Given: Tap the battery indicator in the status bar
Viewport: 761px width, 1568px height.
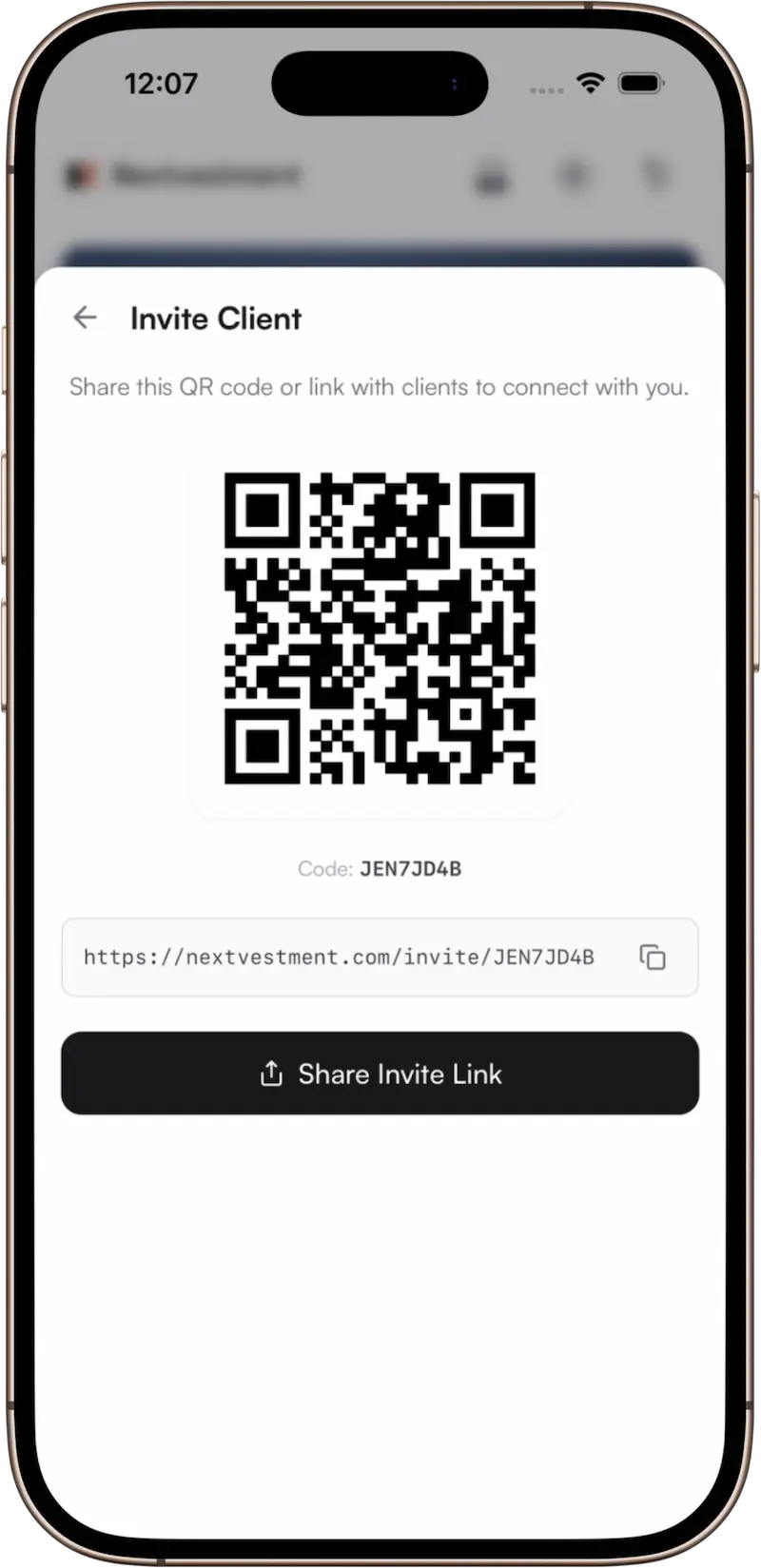Looking at the screenshot, I should pos(641,83).
